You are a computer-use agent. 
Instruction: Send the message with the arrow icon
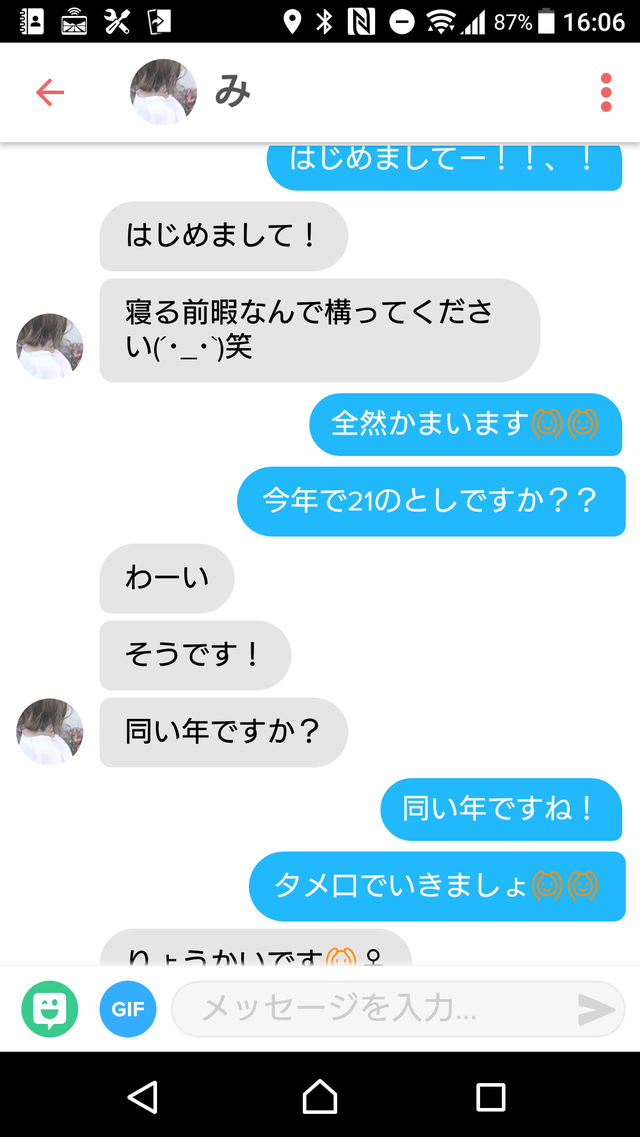596,1010
